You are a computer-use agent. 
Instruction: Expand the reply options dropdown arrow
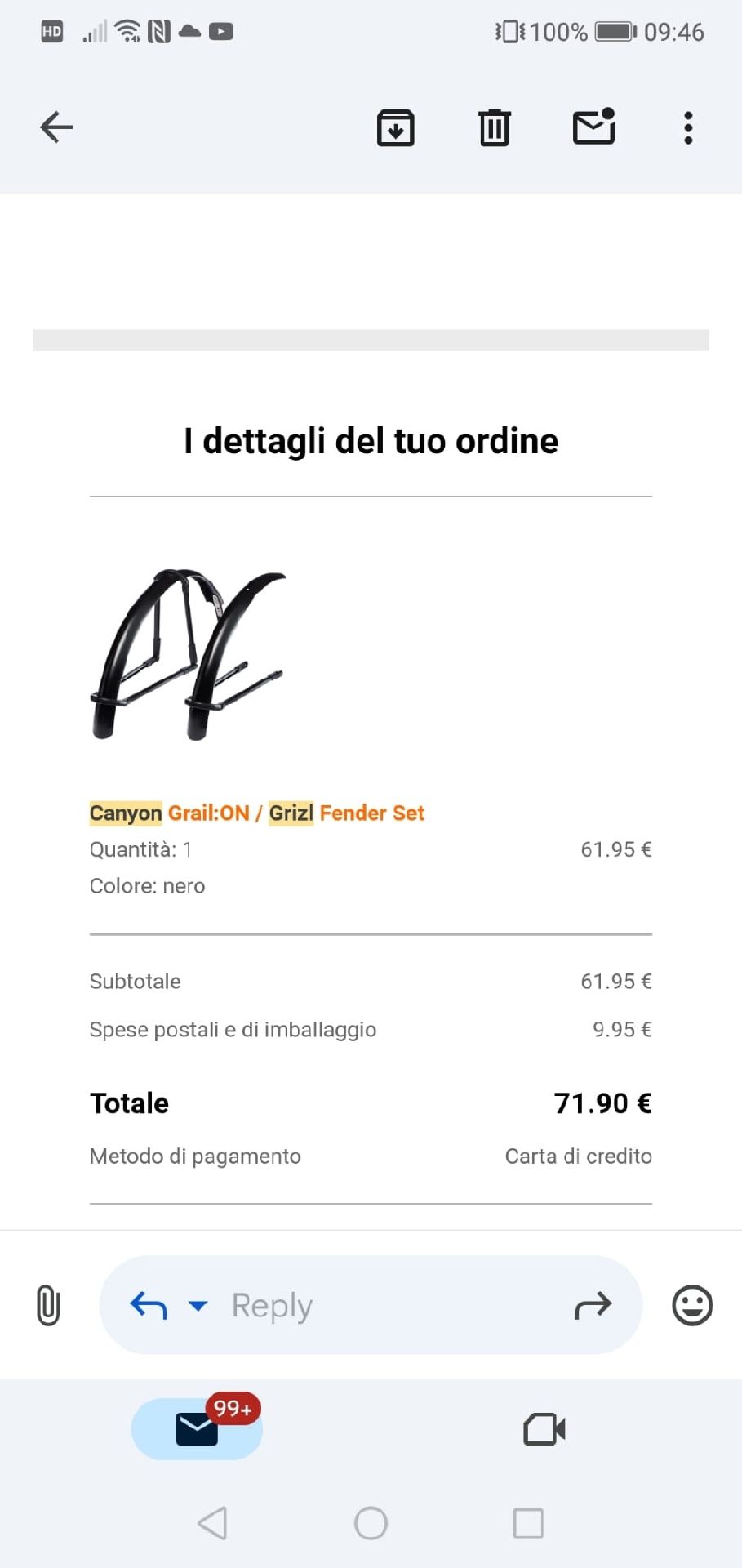pos(198,1305)
